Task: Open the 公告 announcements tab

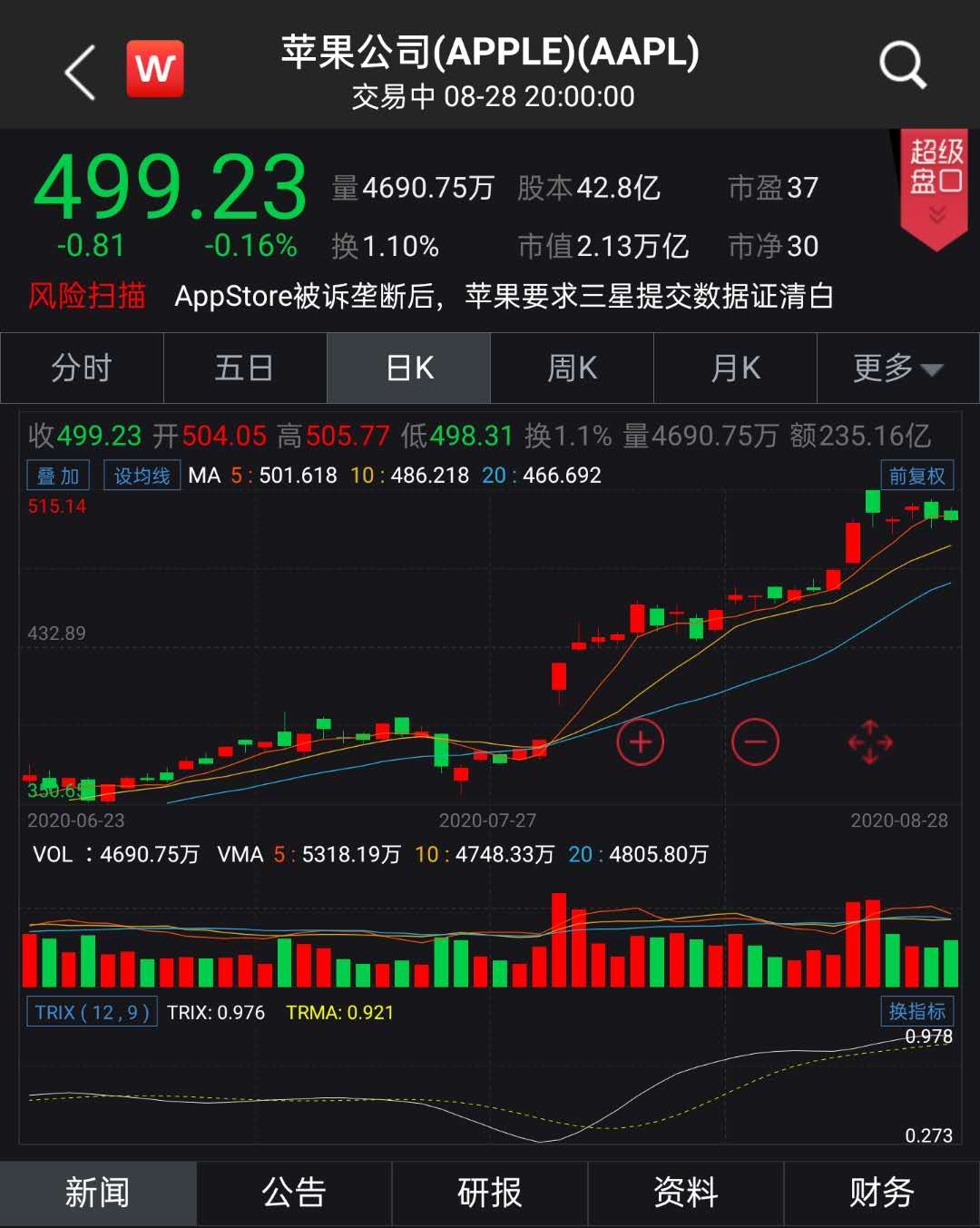Action: [x=294, y=1193]
